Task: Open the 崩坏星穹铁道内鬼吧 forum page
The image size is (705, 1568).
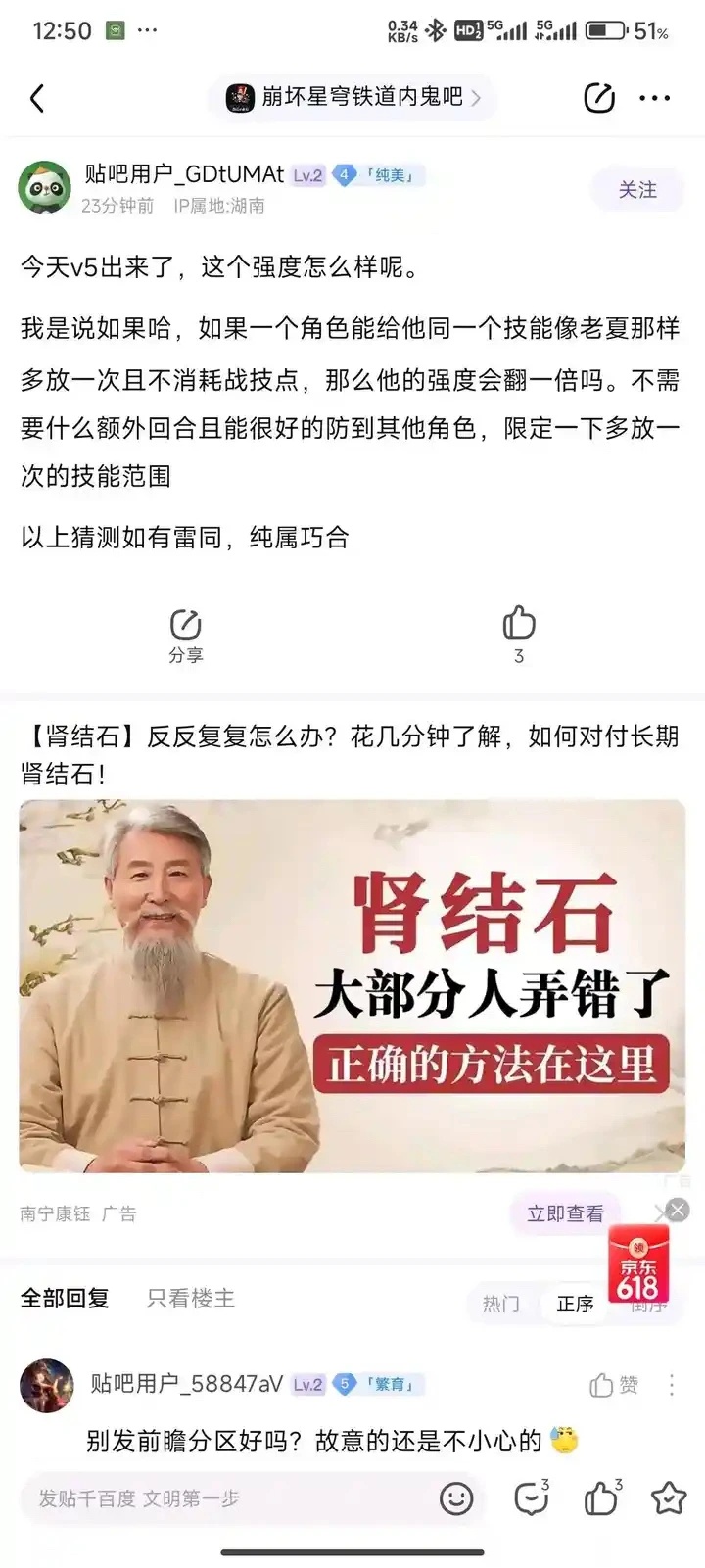Action: pos(353,97)
